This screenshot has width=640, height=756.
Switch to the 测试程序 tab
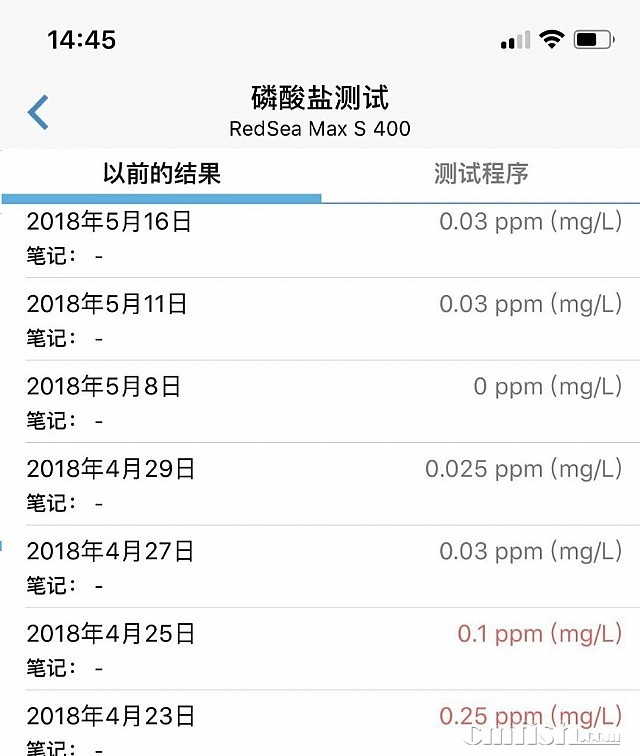coord(481,174)
